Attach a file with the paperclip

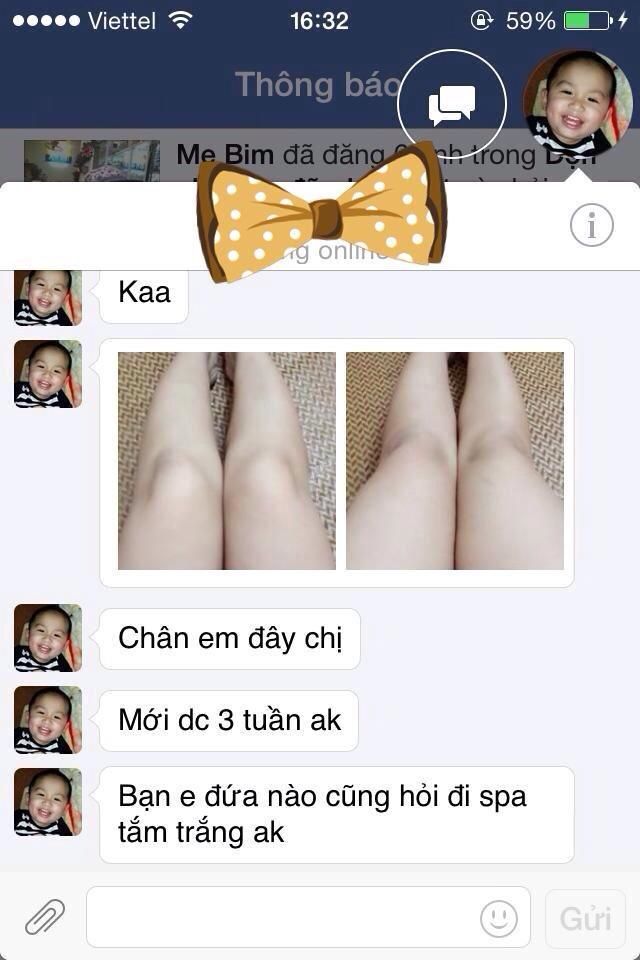click(45, 916)
